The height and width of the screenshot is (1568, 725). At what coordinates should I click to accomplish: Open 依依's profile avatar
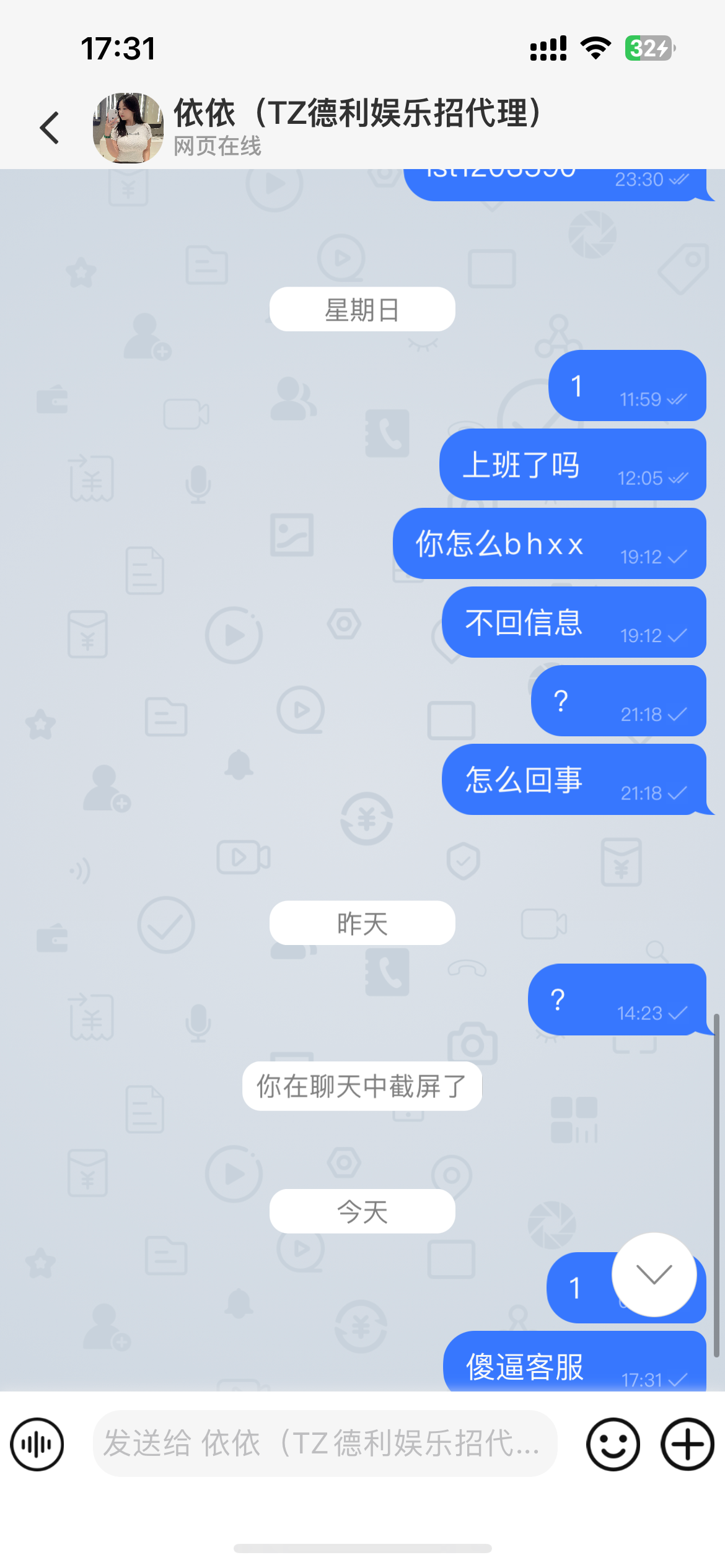tap(128, 128)
